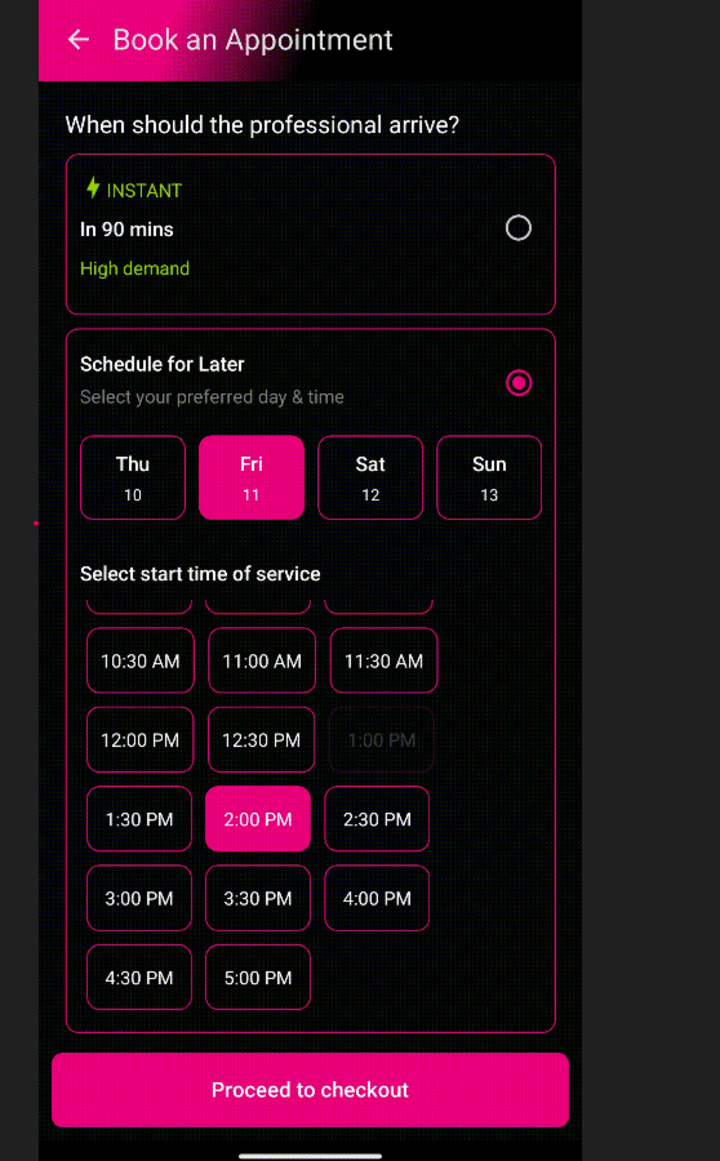The image size is (720, 1161).
Task: Select the 5:00 PM time slot
Action: (x=258, y=977)
